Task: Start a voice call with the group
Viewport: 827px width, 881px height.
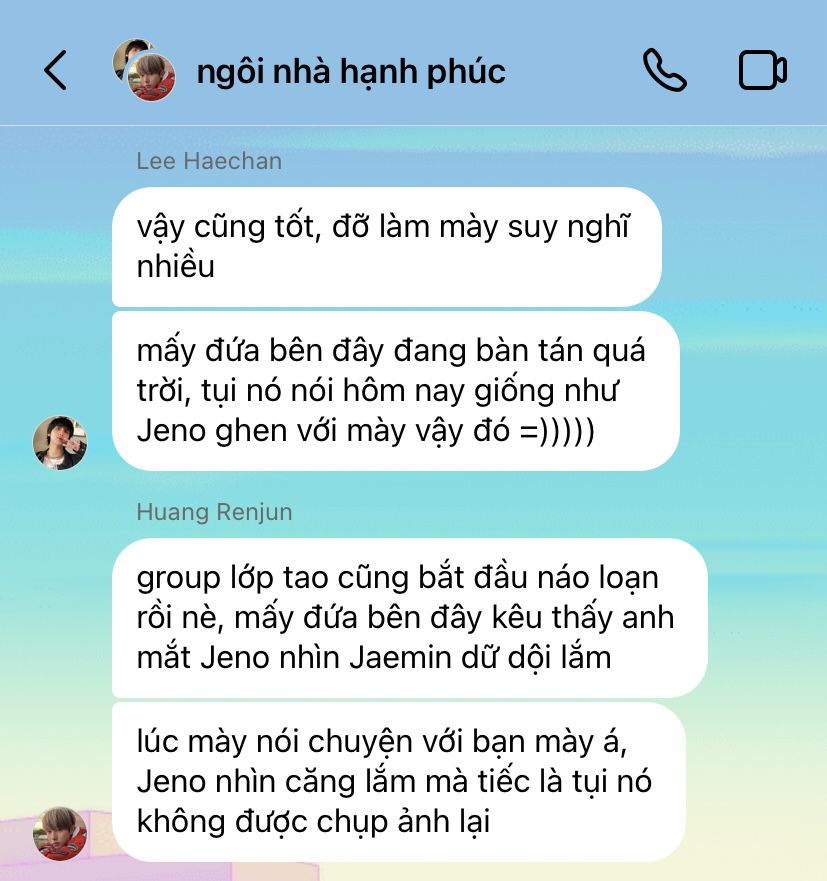Action: (664, 71)
